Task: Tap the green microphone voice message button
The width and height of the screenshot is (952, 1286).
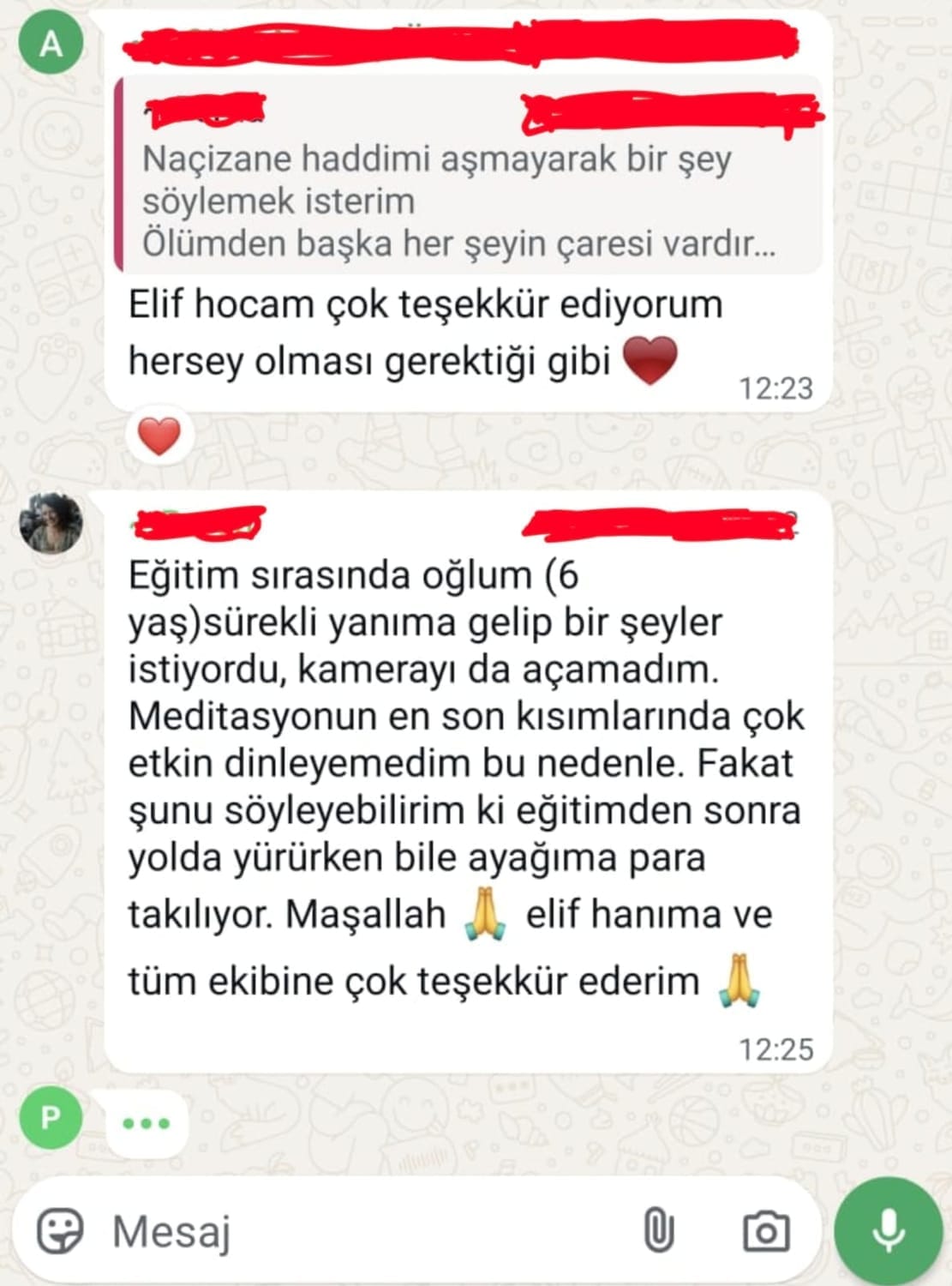Action: (x=889, y=1231)
